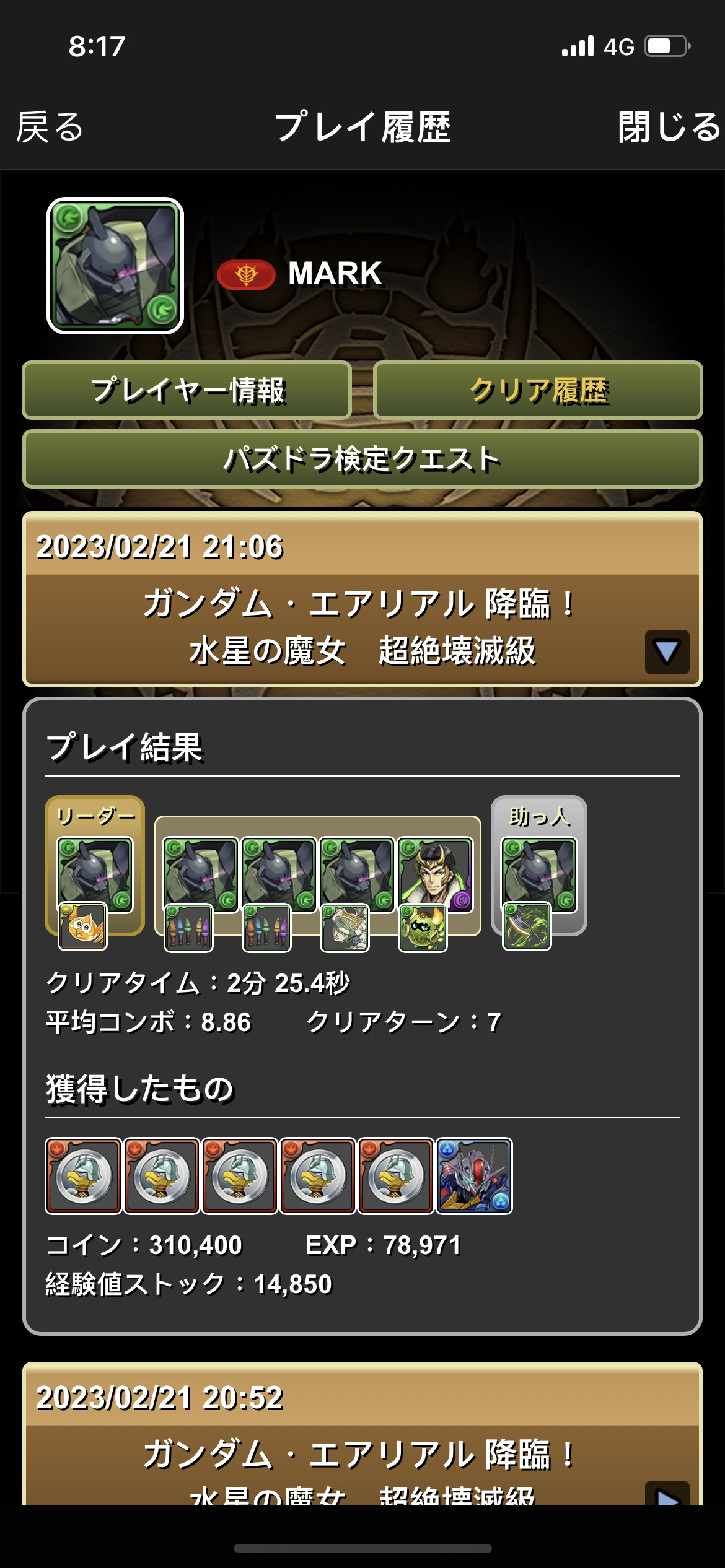
Task: Open プレイヤー情報 tab
Action: pos(187,390)
